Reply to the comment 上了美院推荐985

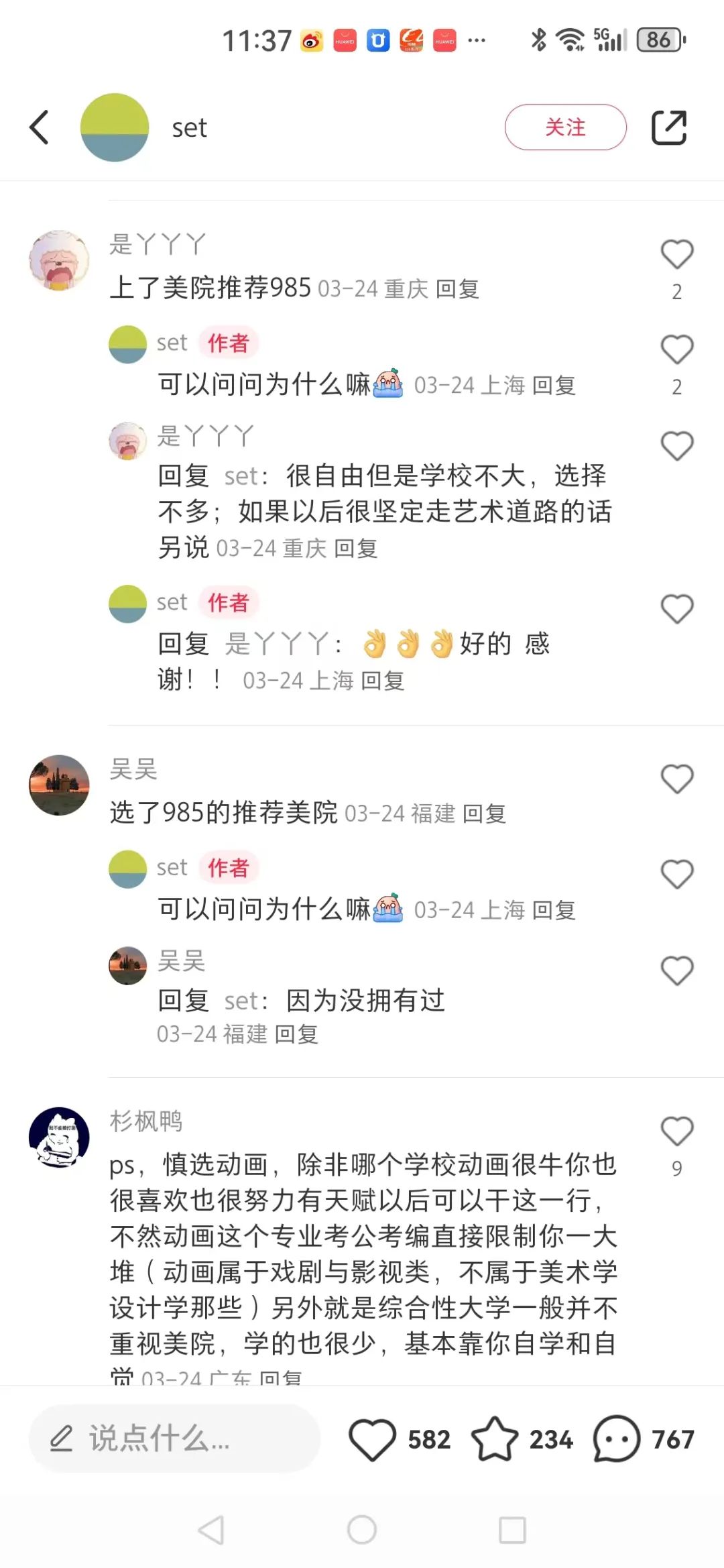[x=458, y=289]
